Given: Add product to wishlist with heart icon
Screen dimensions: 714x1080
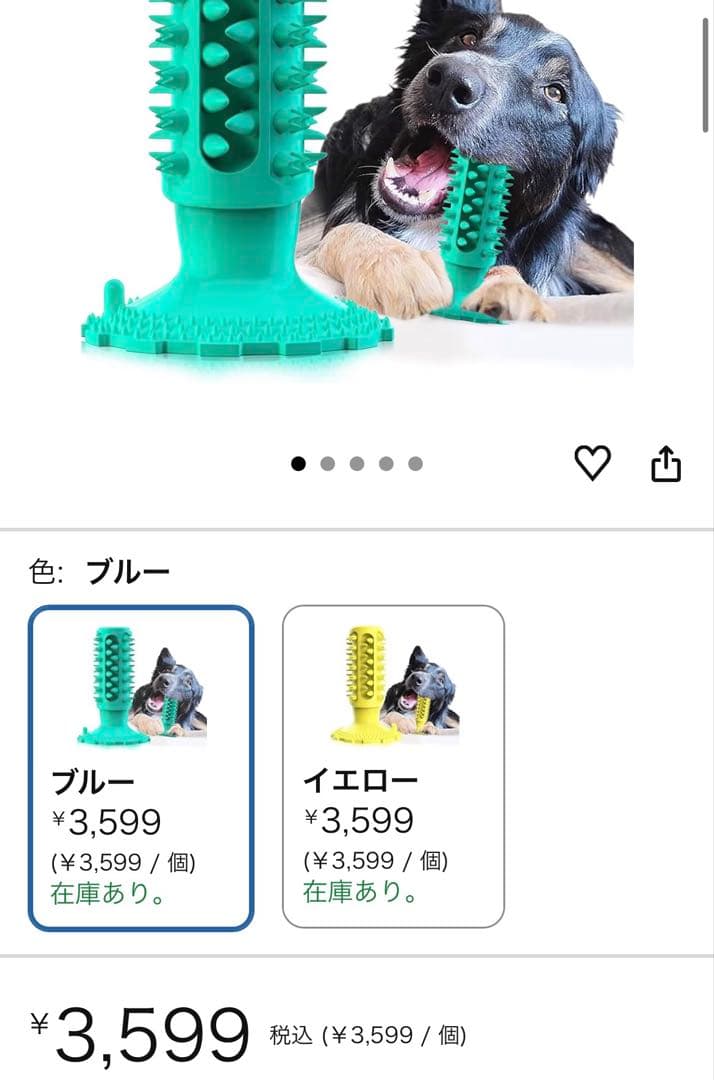Looking at the screenshot, I should click(592, 463).
